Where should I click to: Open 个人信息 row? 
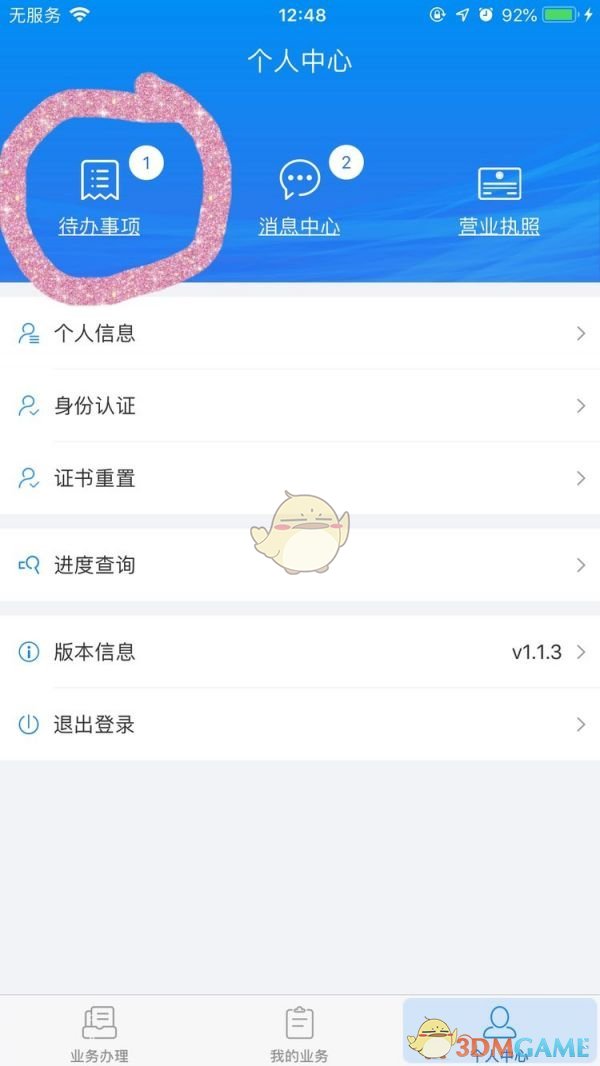299,334
